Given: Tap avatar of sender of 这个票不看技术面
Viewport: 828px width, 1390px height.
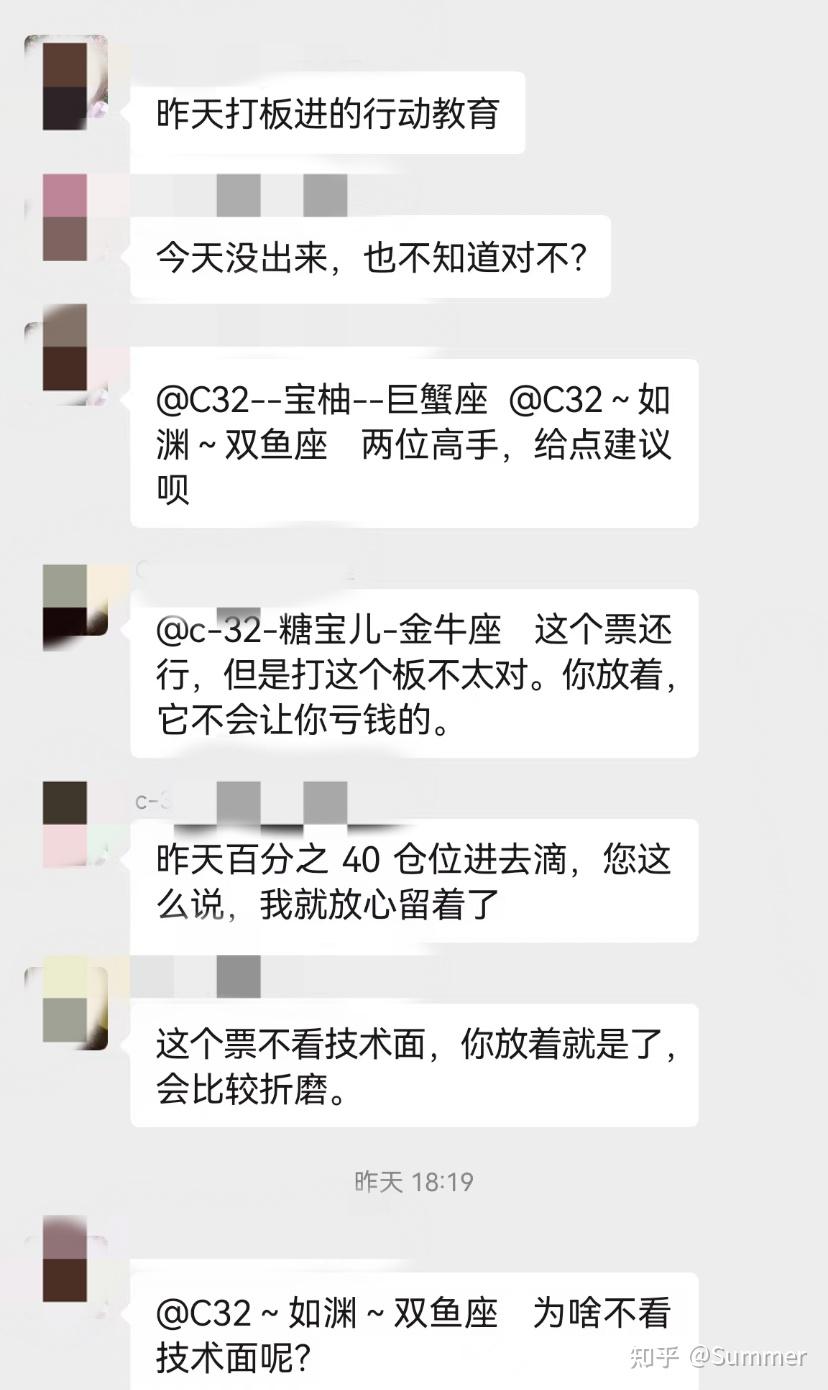Looking at the screenshot, I should [x=65, y=998].
